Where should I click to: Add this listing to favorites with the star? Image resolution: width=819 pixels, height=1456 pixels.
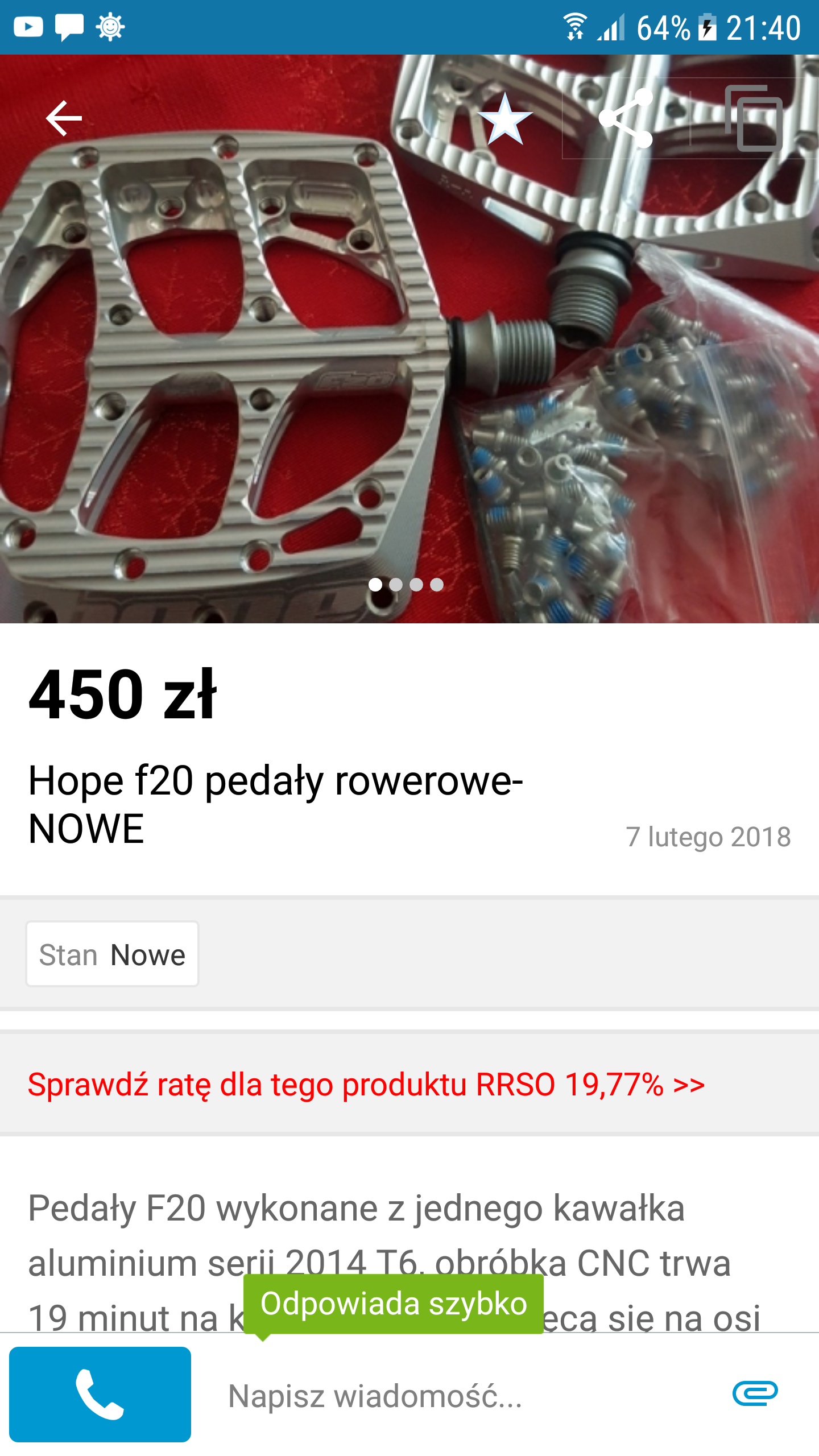click(x=505, y=119)
